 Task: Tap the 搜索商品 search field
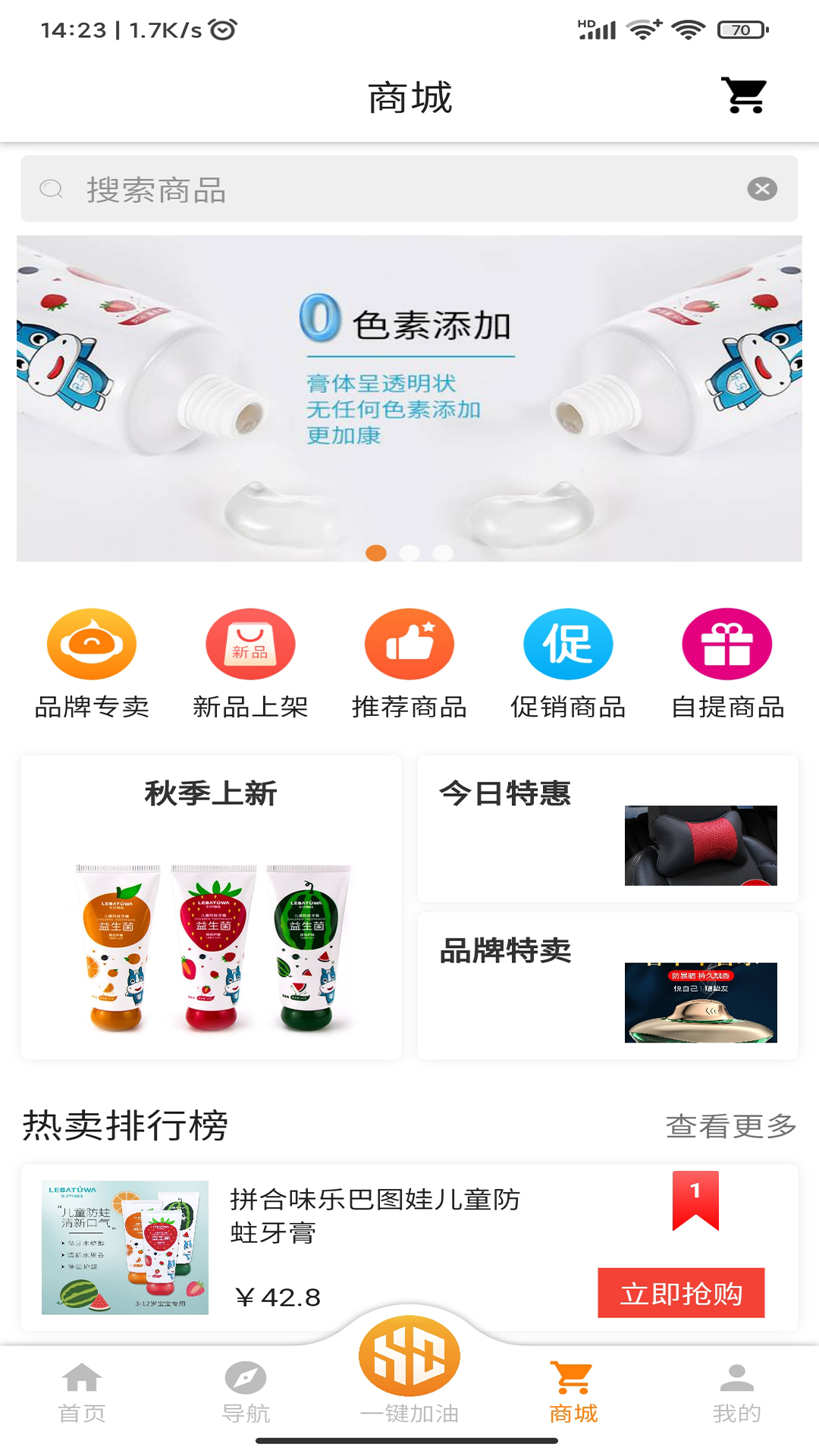coord(394,190)
